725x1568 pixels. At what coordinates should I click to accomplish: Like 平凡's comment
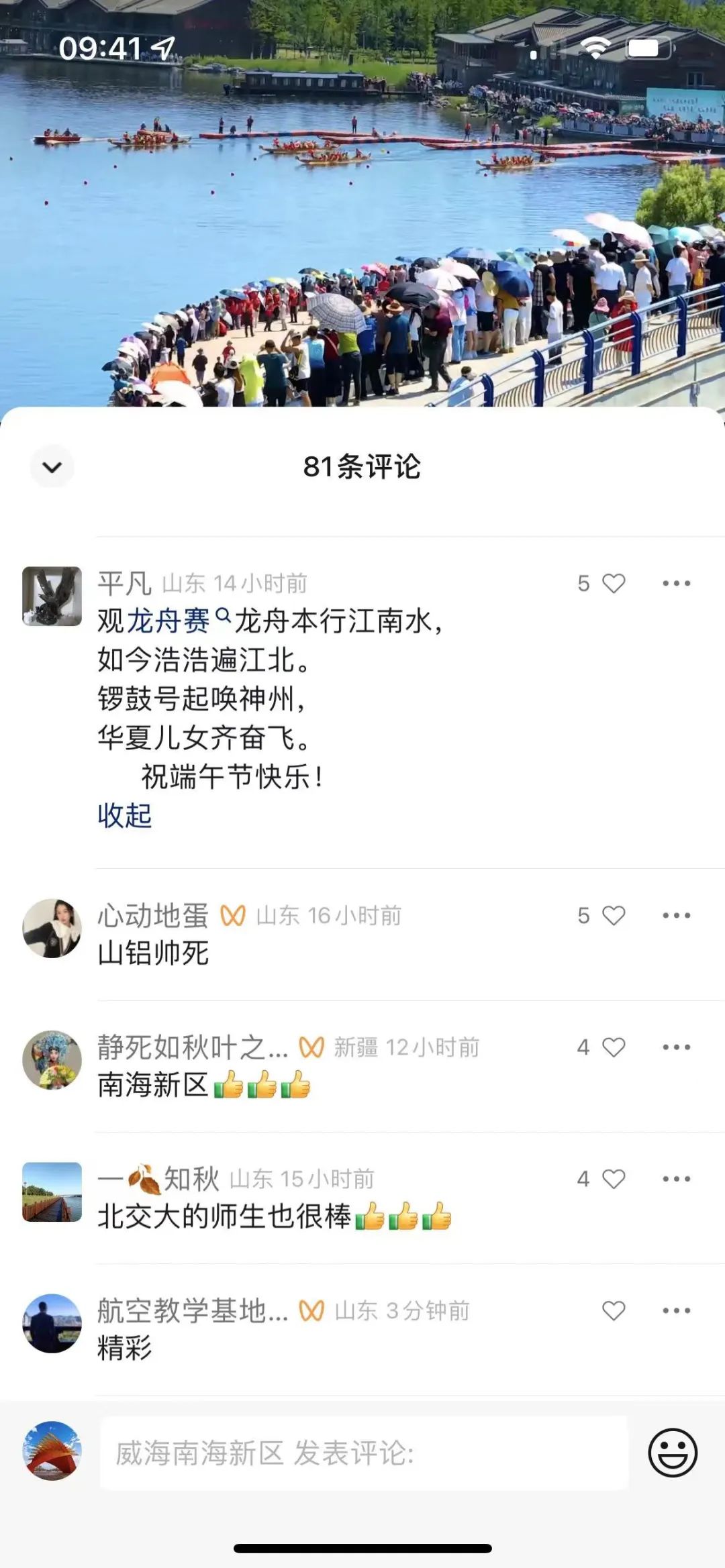(613, 583)
